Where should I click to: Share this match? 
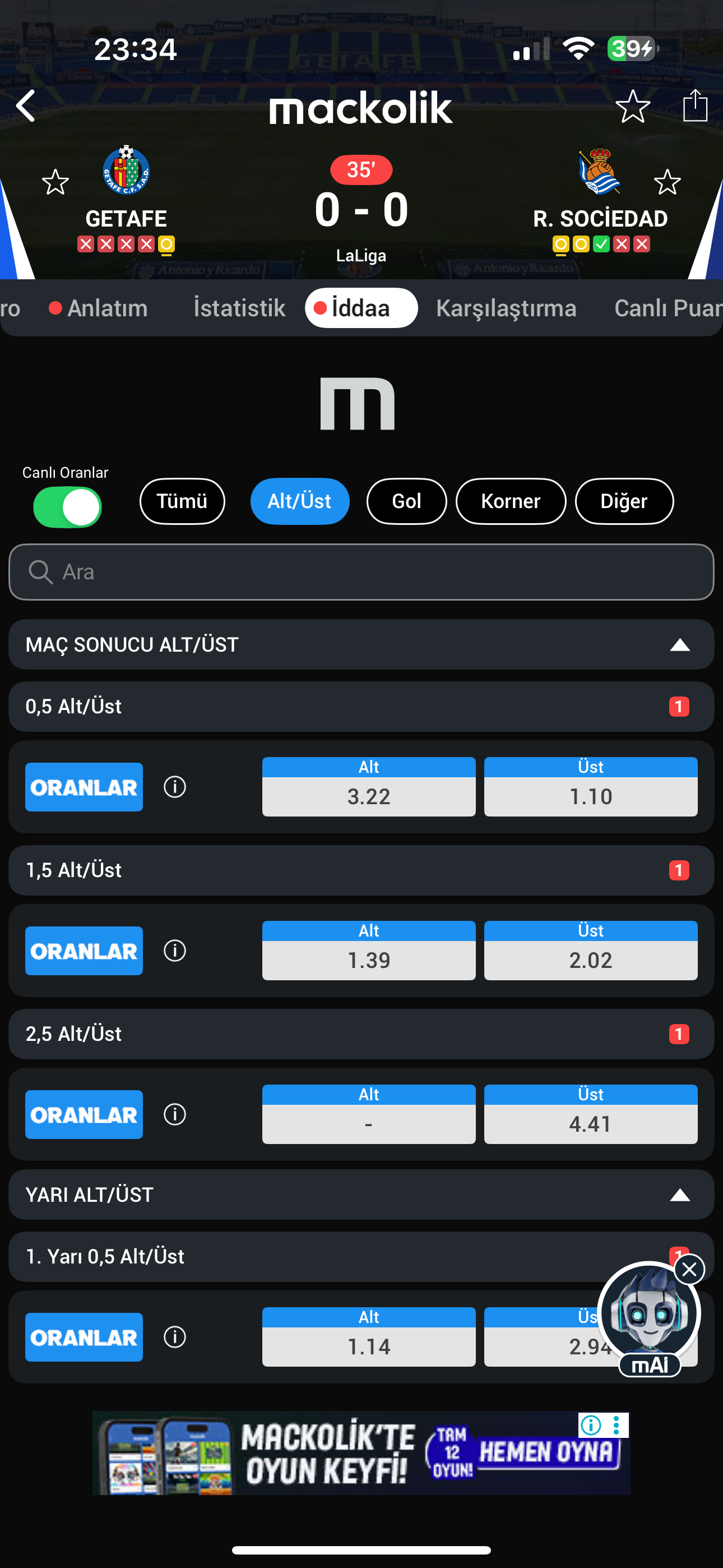coord(694,107)
